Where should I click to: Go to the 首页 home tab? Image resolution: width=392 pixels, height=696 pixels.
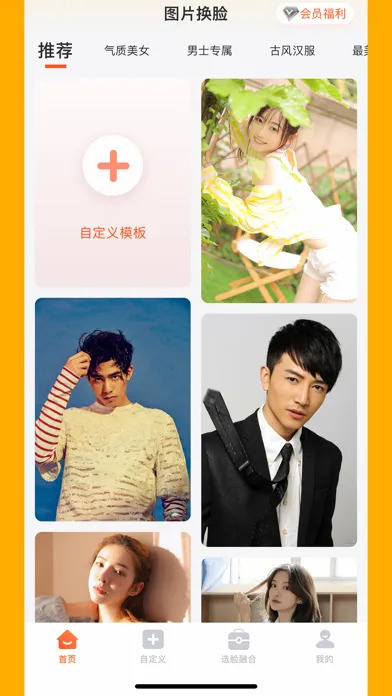67,646
